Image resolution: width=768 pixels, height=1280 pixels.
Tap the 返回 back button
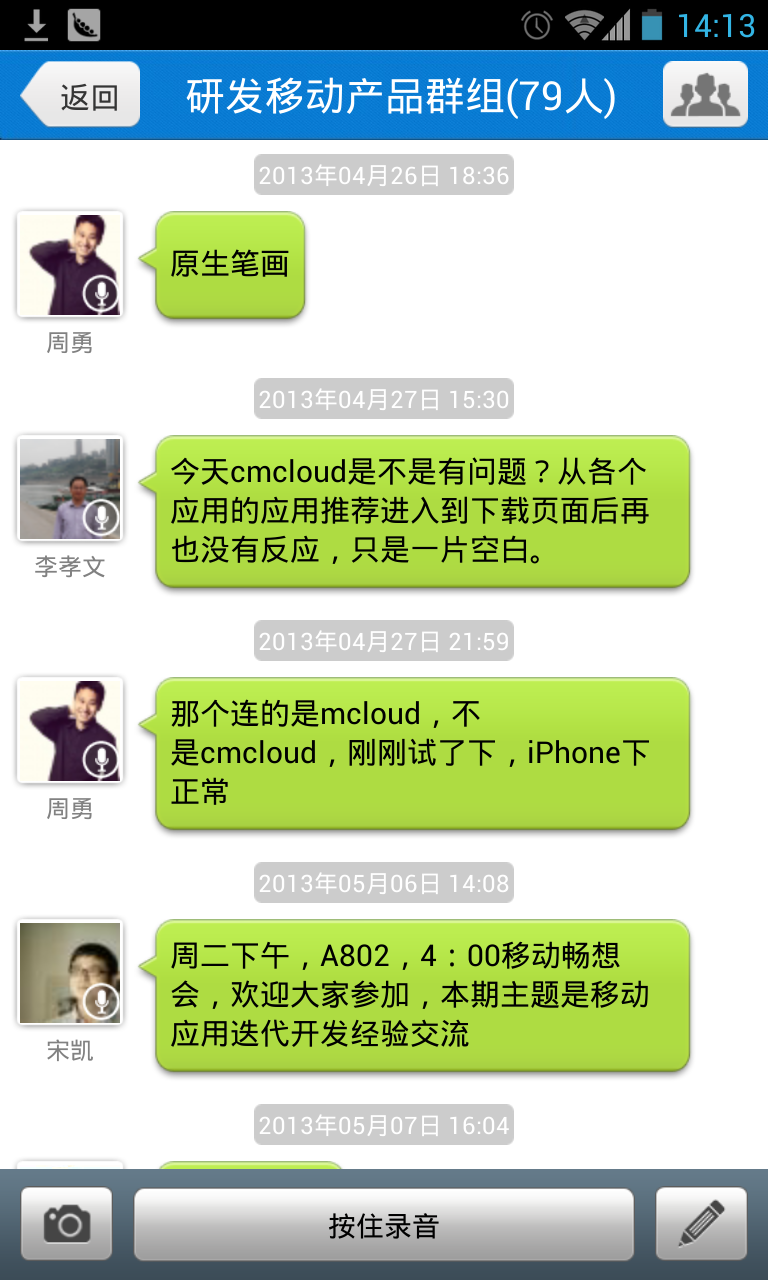coord(80,95)
